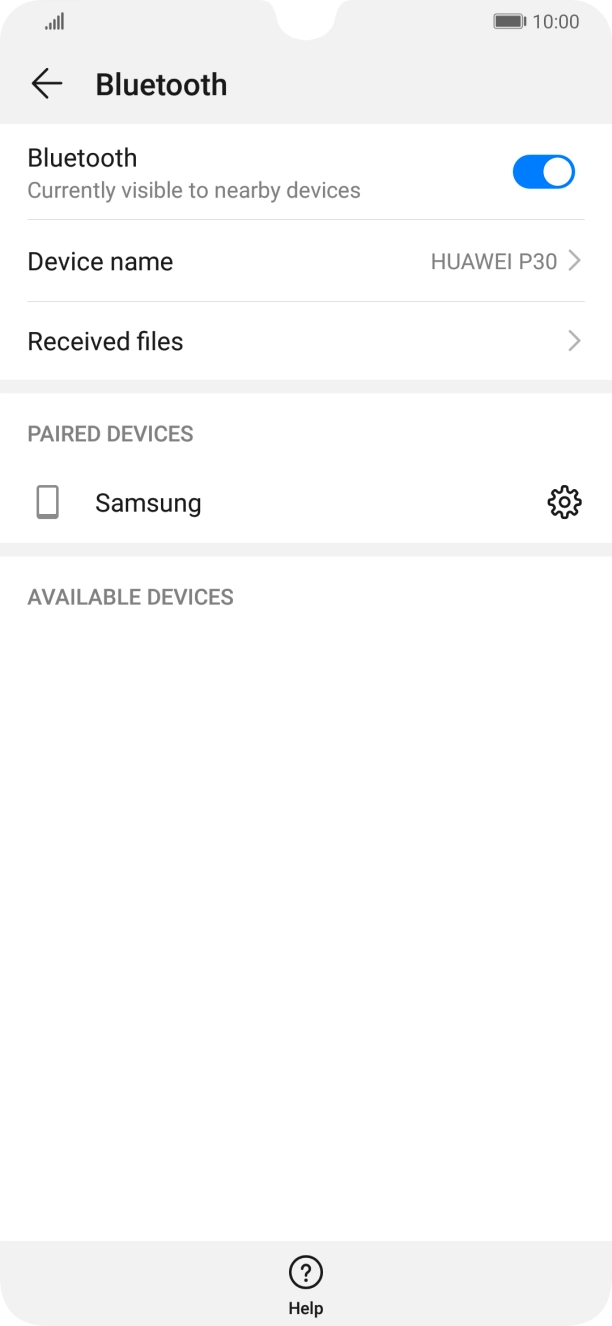
Task: Open the Device name setting
Action: [306, 261]
